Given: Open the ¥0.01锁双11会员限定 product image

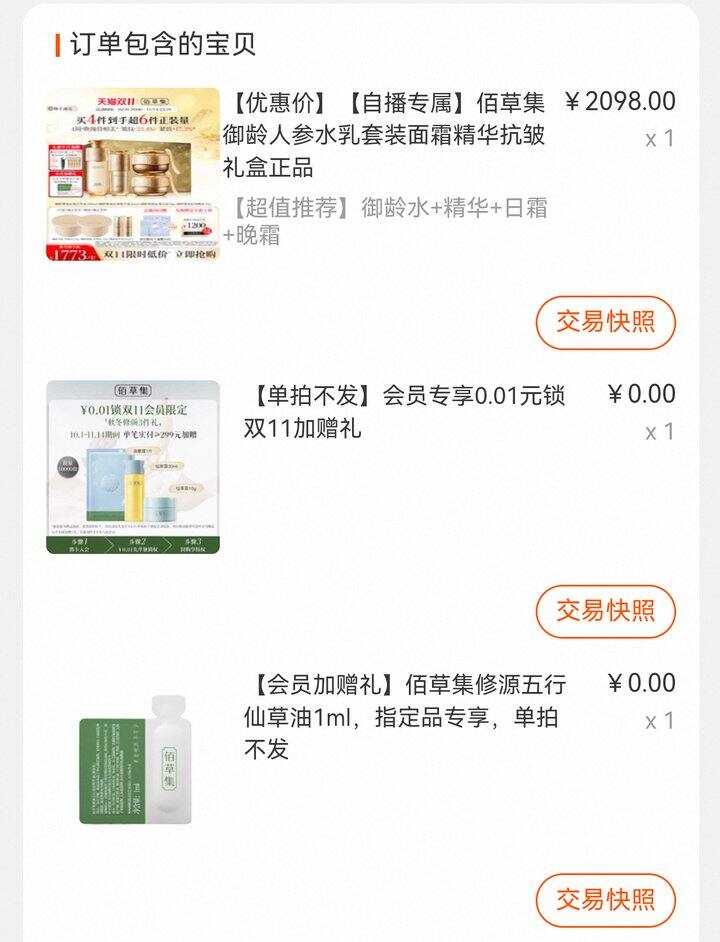Looking at the screenshot, I should click(133, 466).
